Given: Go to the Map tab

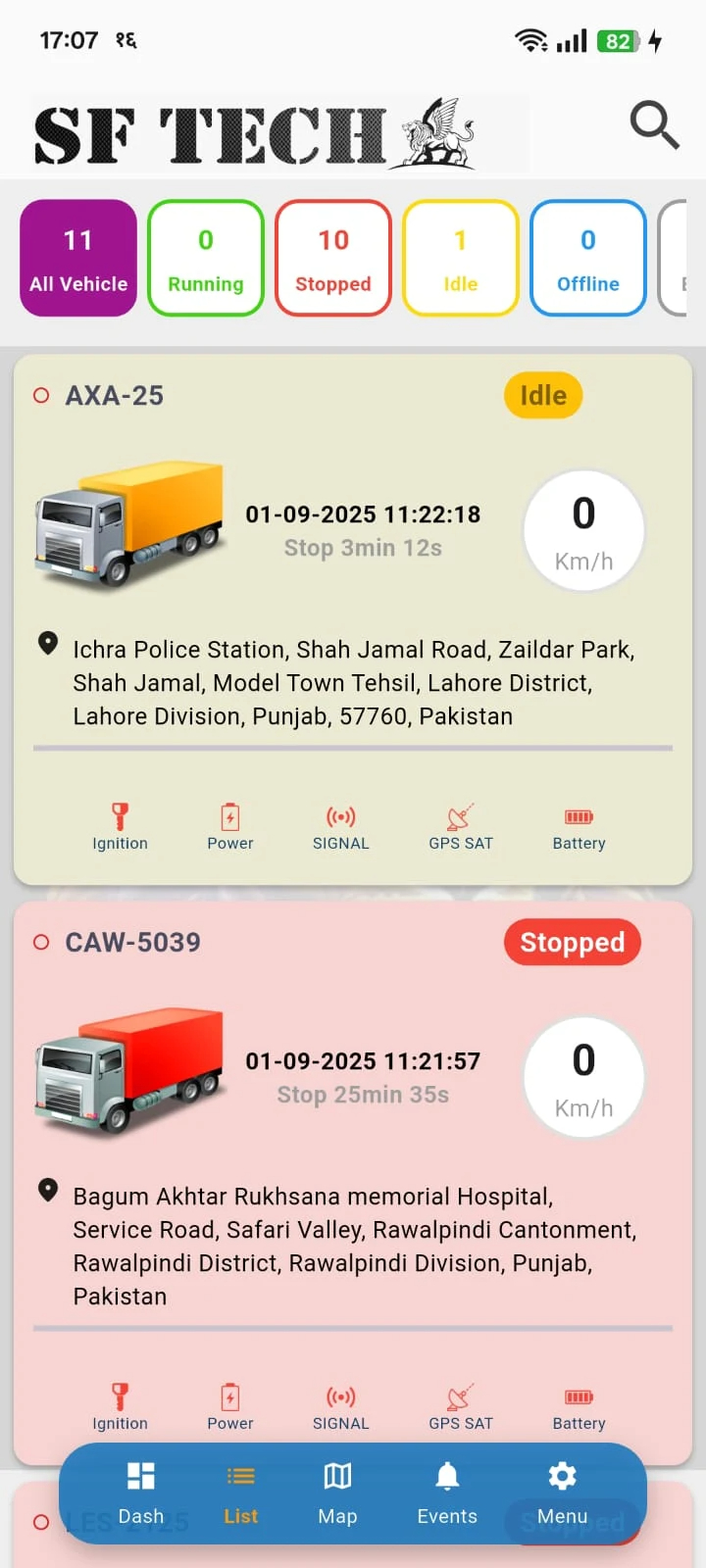Looking at the screenshot, I should pyautogui.click(x=337, y=1494).
